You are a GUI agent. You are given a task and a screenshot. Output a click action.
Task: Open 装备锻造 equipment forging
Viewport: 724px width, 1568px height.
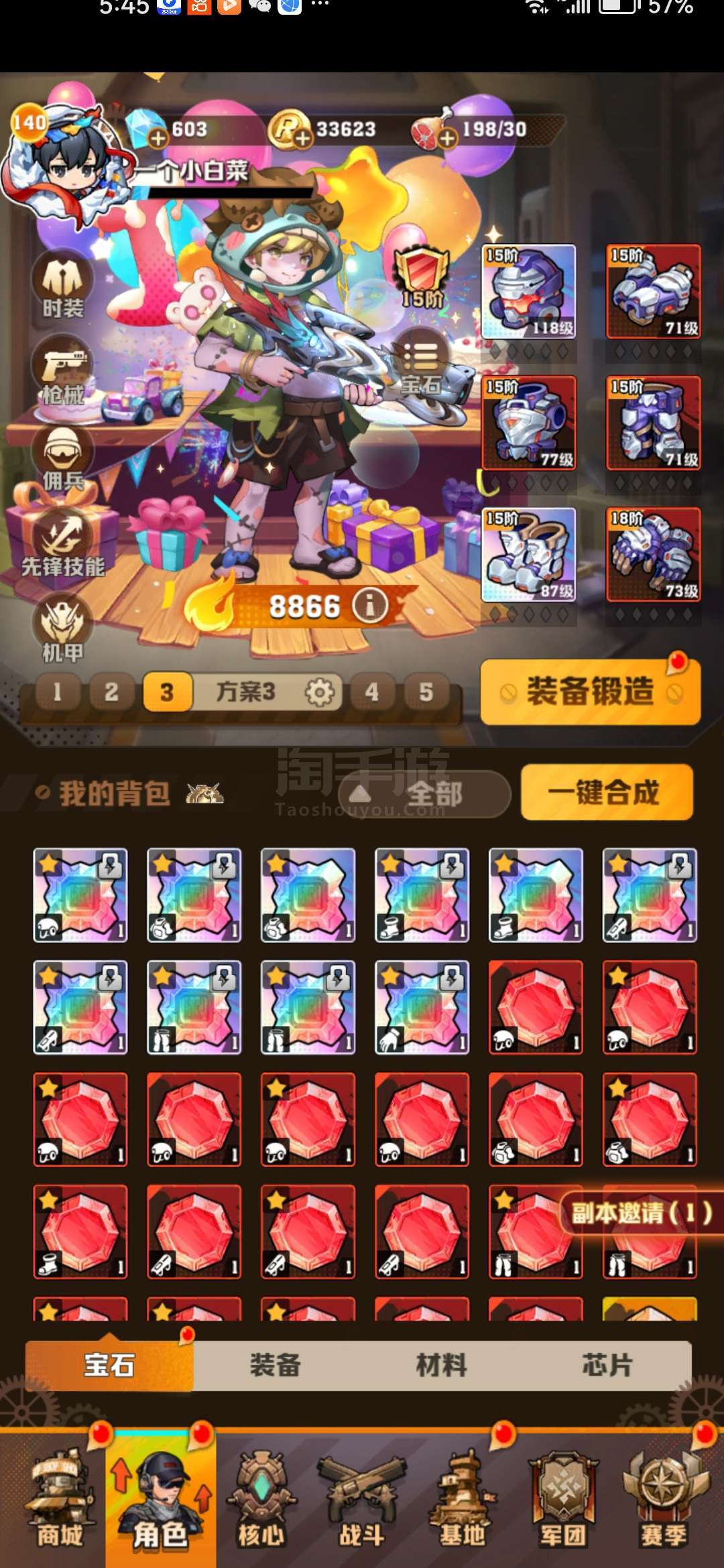click(x=591, y=692)
